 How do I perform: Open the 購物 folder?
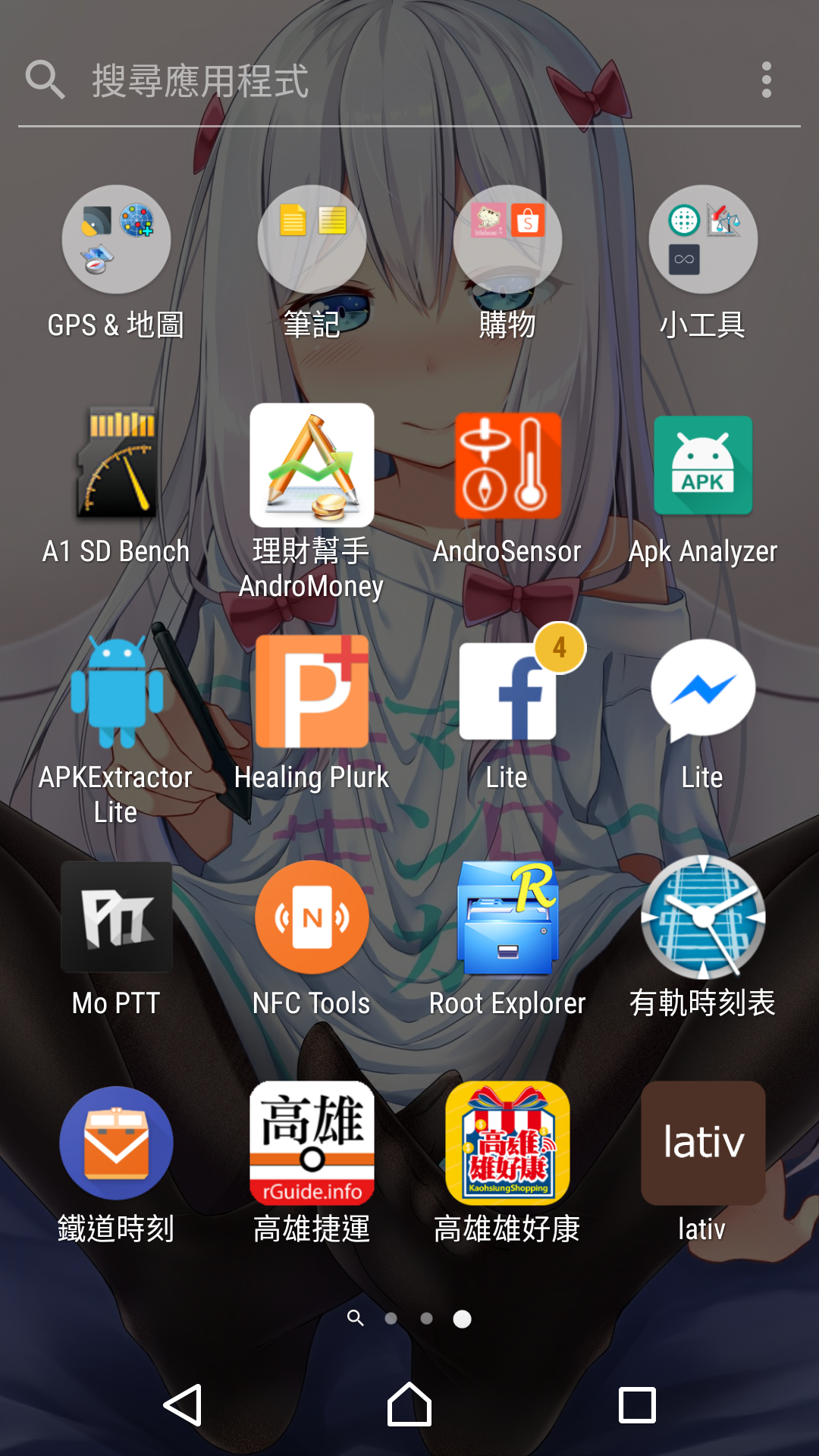tap(507, 240)
